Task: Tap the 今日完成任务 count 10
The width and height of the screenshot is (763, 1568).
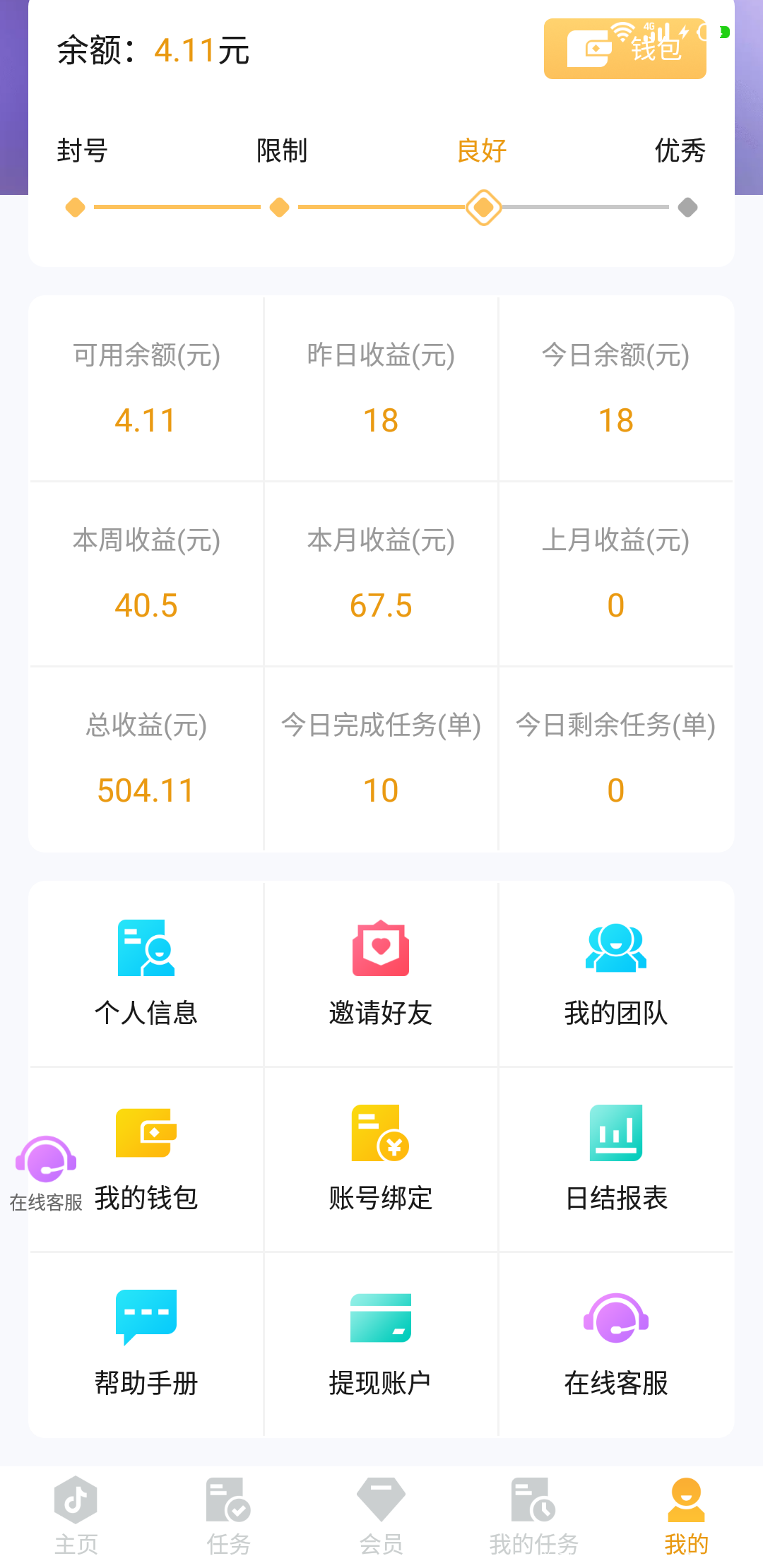Action: pos(381,790)
